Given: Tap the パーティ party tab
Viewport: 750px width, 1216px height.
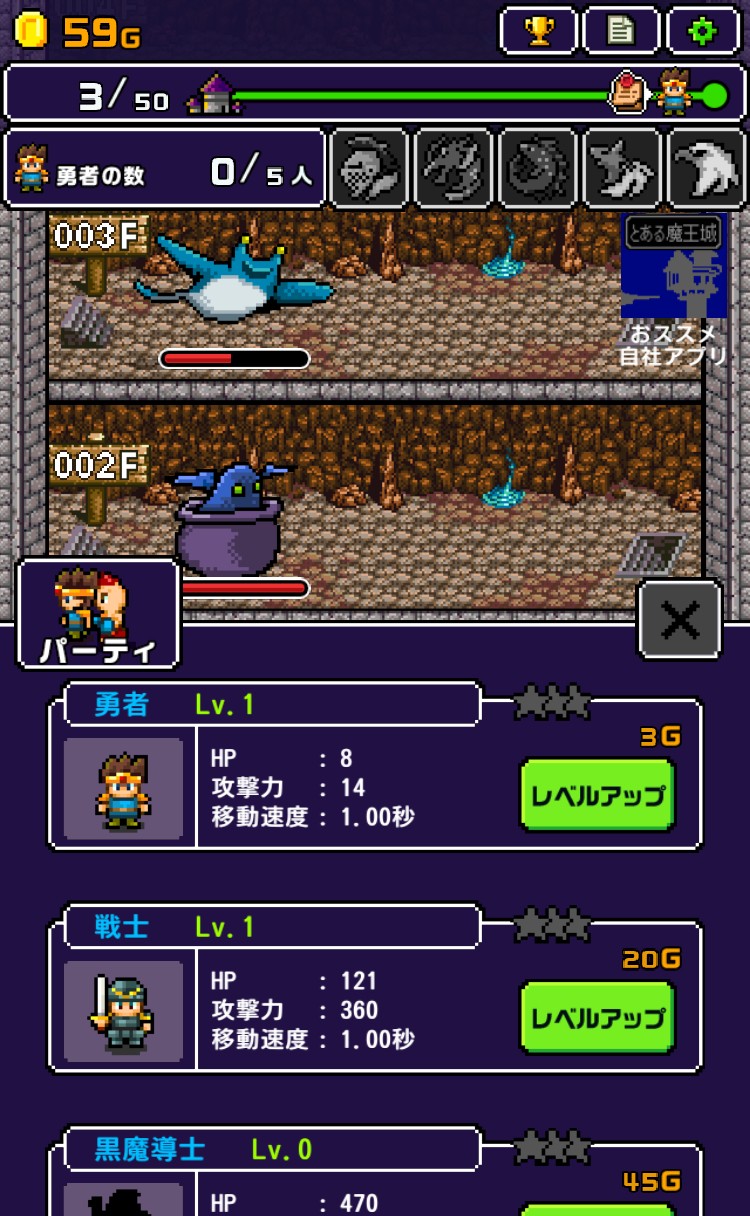Looking at the screenshot, I should click(x=98, y=614).
